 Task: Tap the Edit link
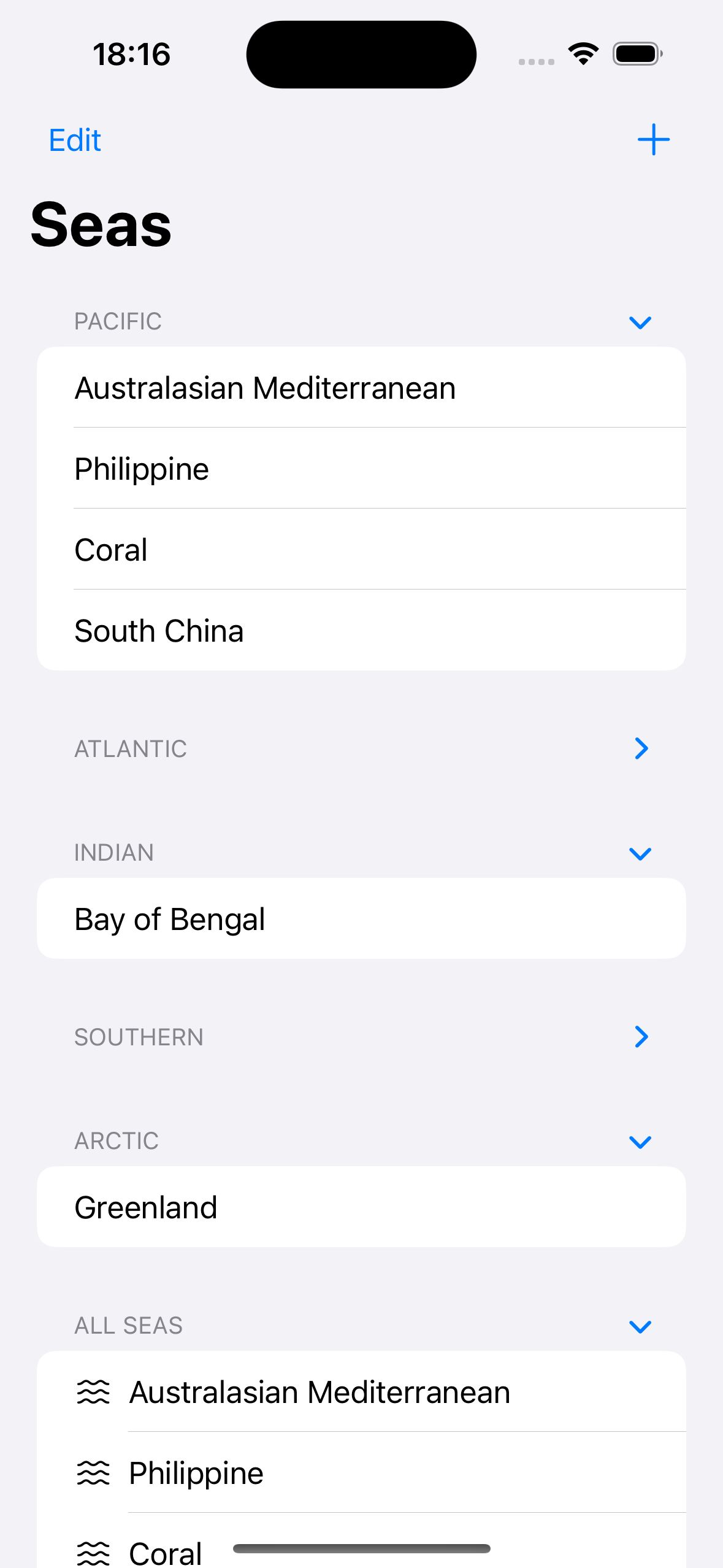pos(74,140)
